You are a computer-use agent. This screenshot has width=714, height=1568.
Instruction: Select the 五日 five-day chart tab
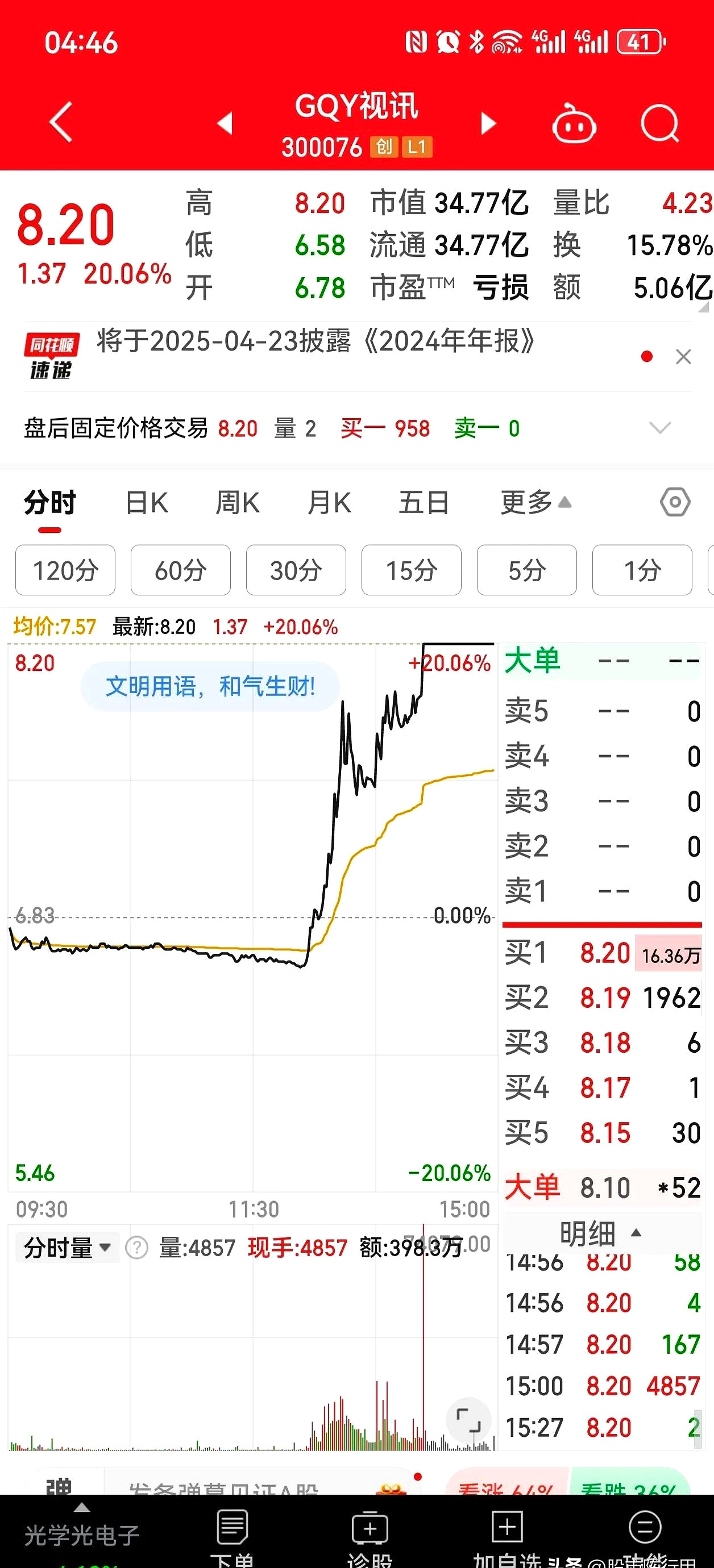(x=425, y=503)
